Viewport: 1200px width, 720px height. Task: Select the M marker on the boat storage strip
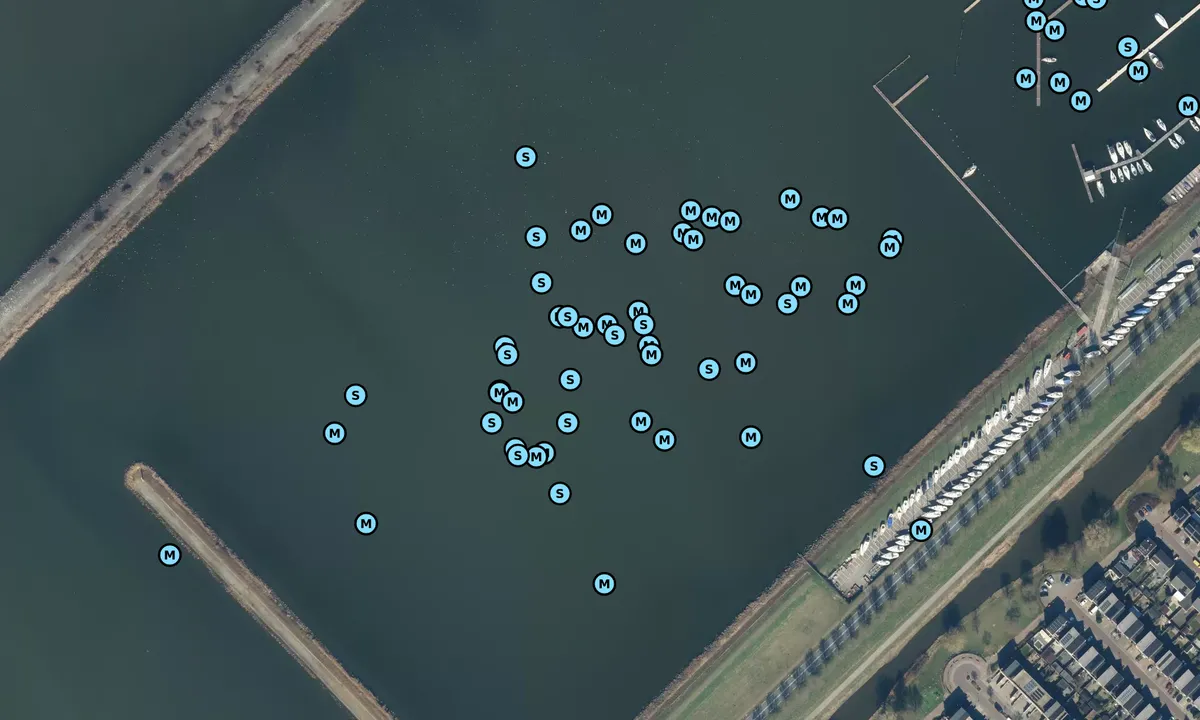(921, 530)
